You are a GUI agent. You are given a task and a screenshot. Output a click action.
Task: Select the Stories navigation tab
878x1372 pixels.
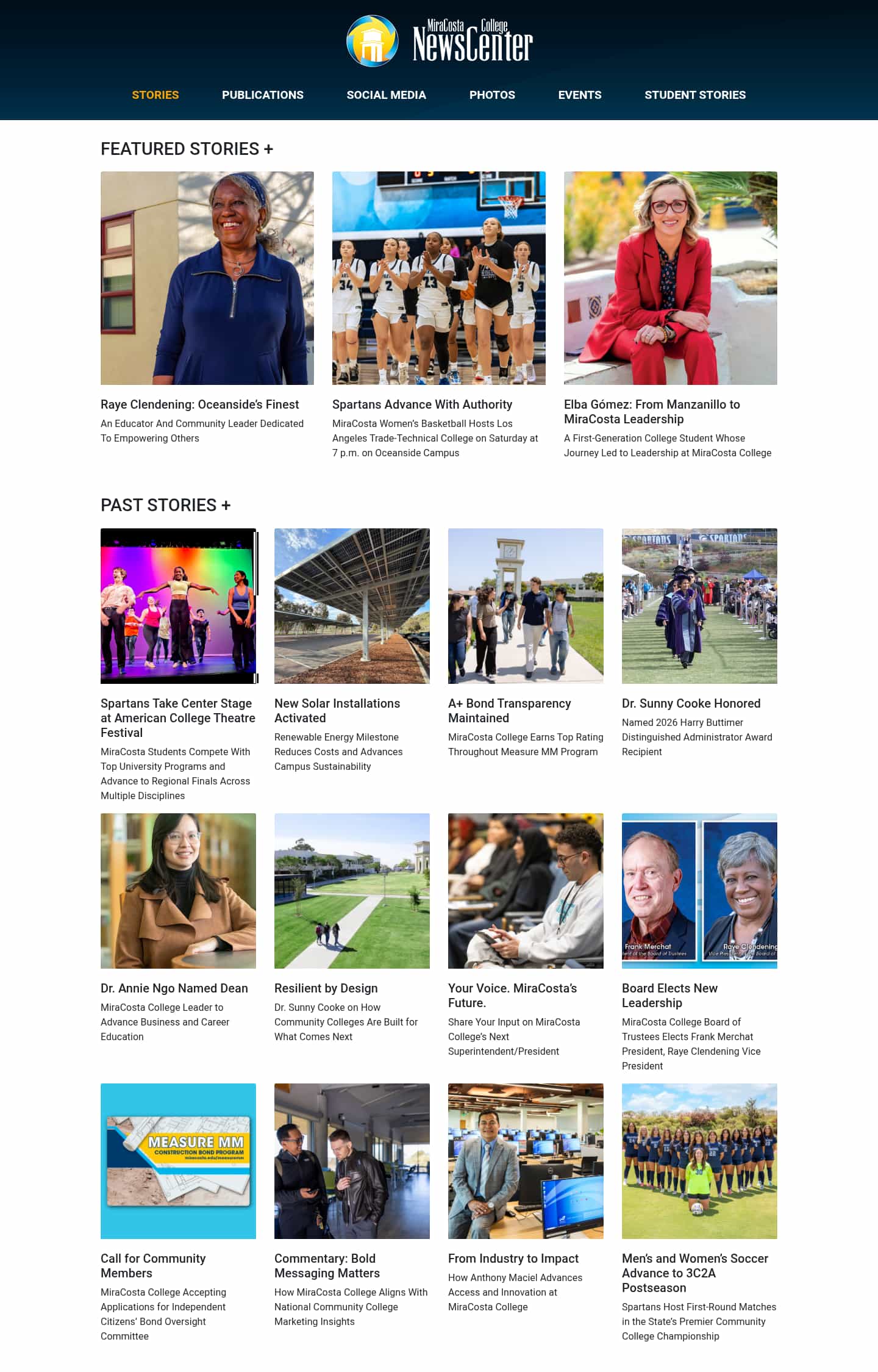coord(155,95)
